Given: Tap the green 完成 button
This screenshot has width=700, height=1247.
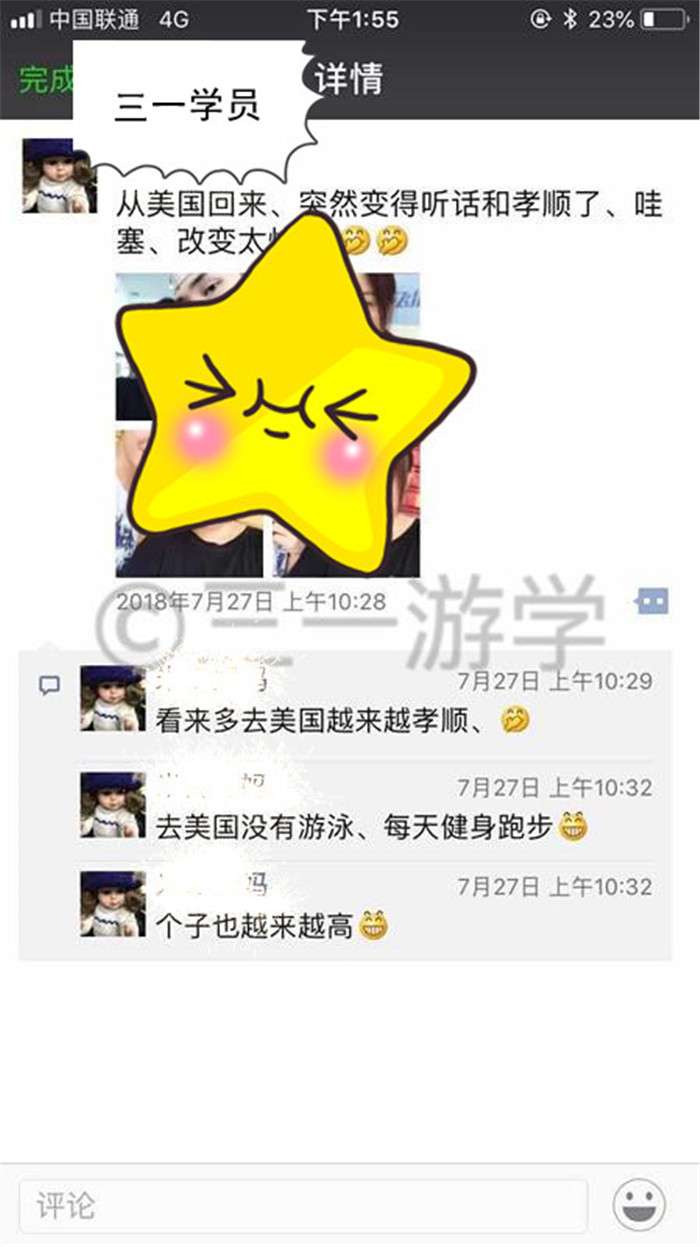Looking at the screenshot, I should pos(46,80).
